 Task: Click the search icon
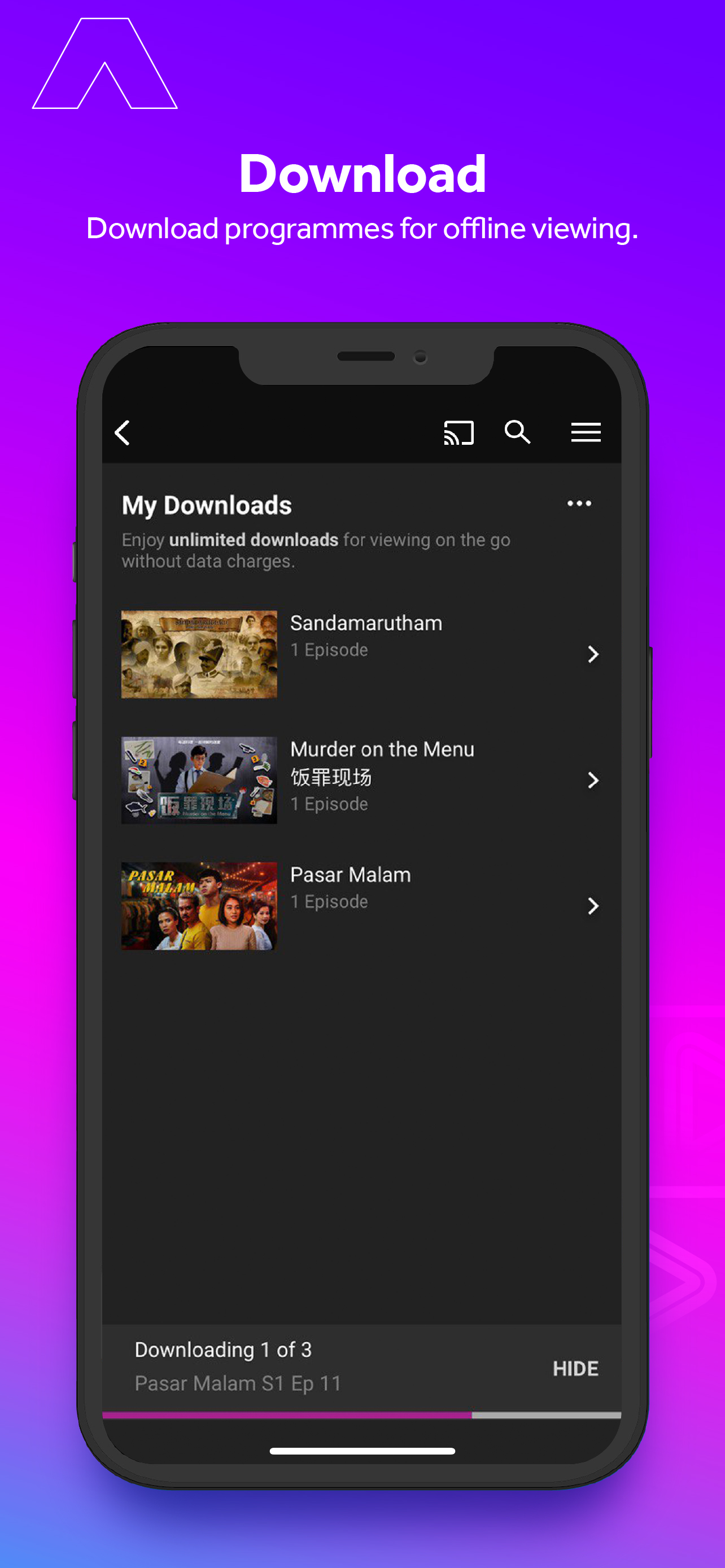[x=518, y=432]
